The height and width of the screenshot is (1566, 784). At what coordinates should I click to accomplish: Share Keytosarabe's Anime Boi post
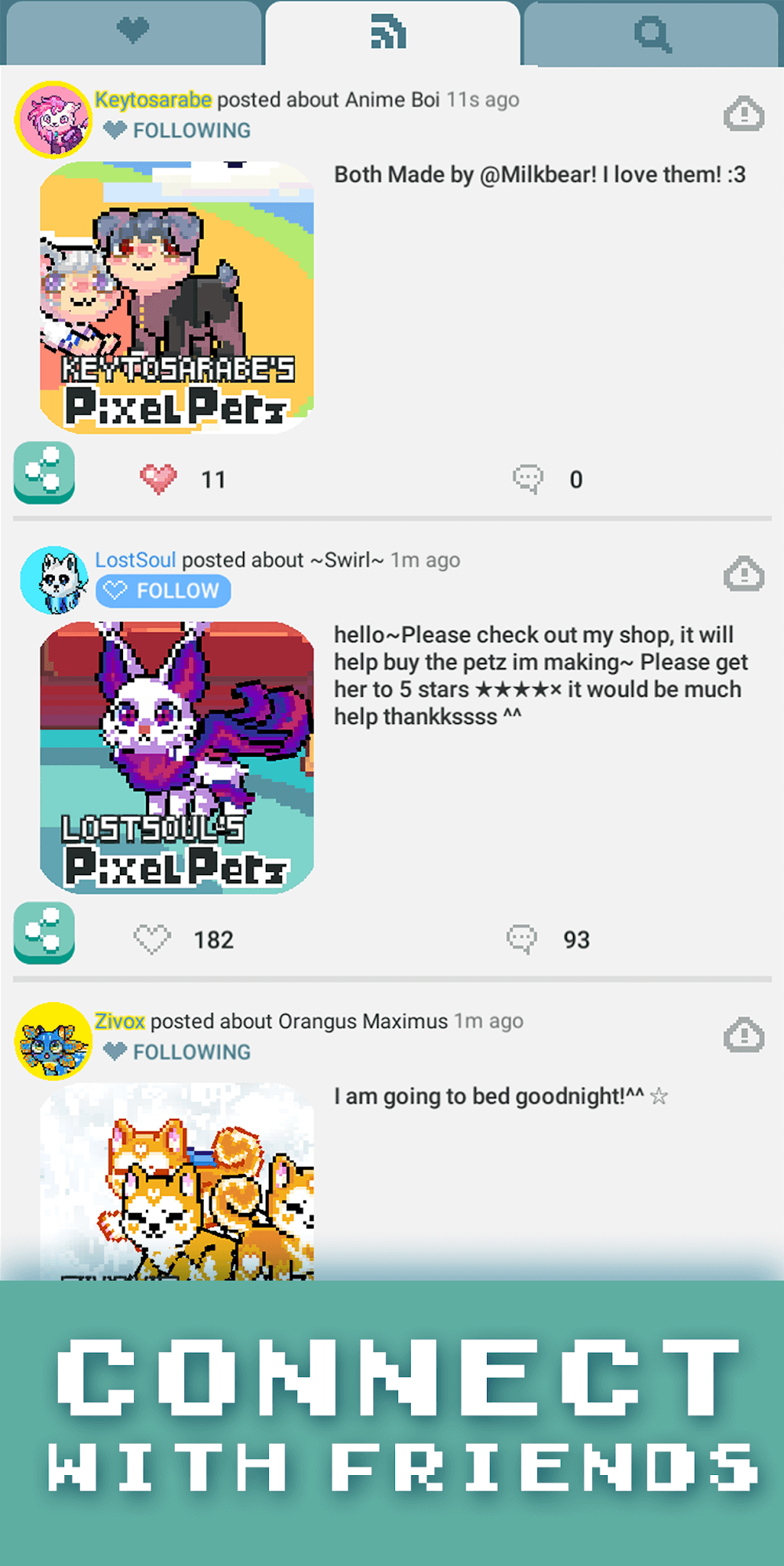(x=44, y=472)
